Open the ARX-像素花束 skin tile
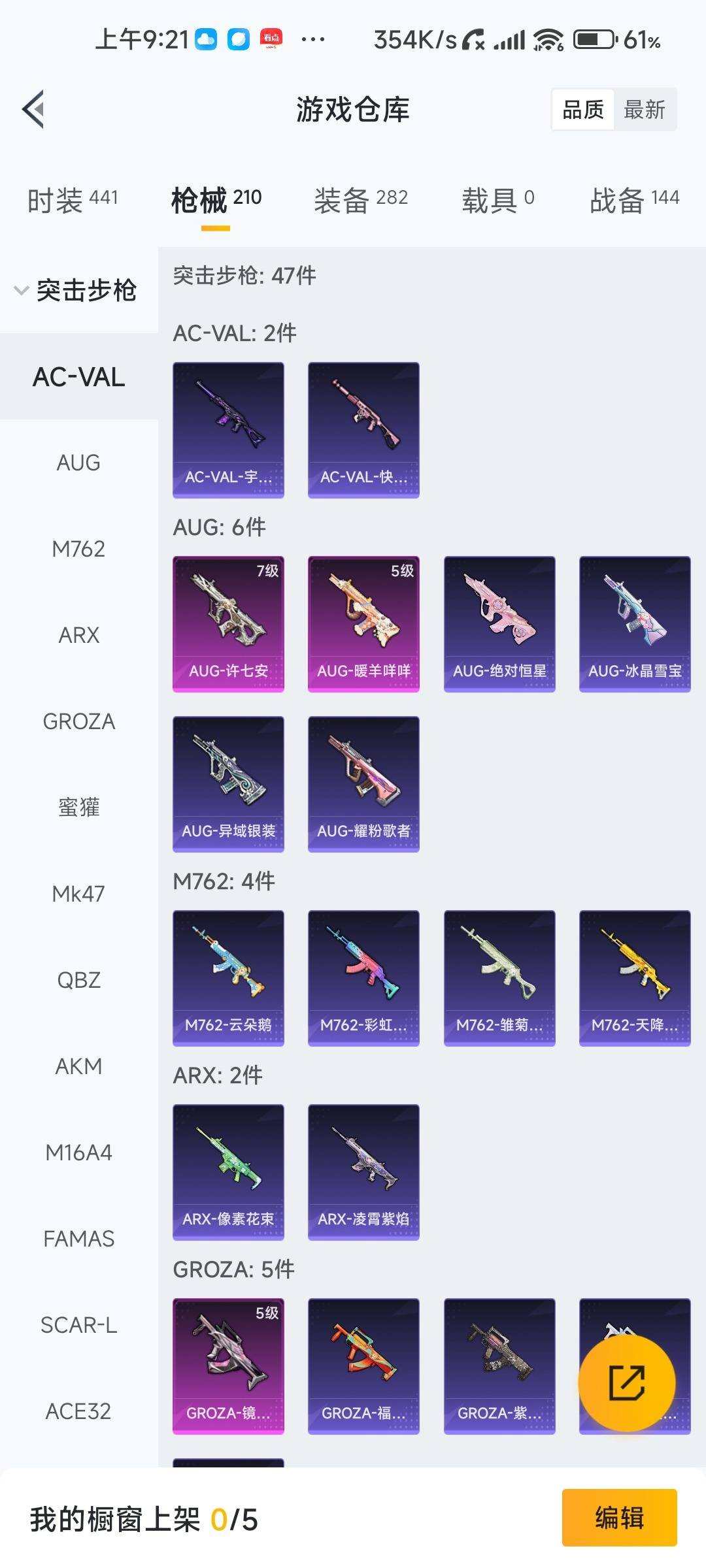 (228, 1172)
